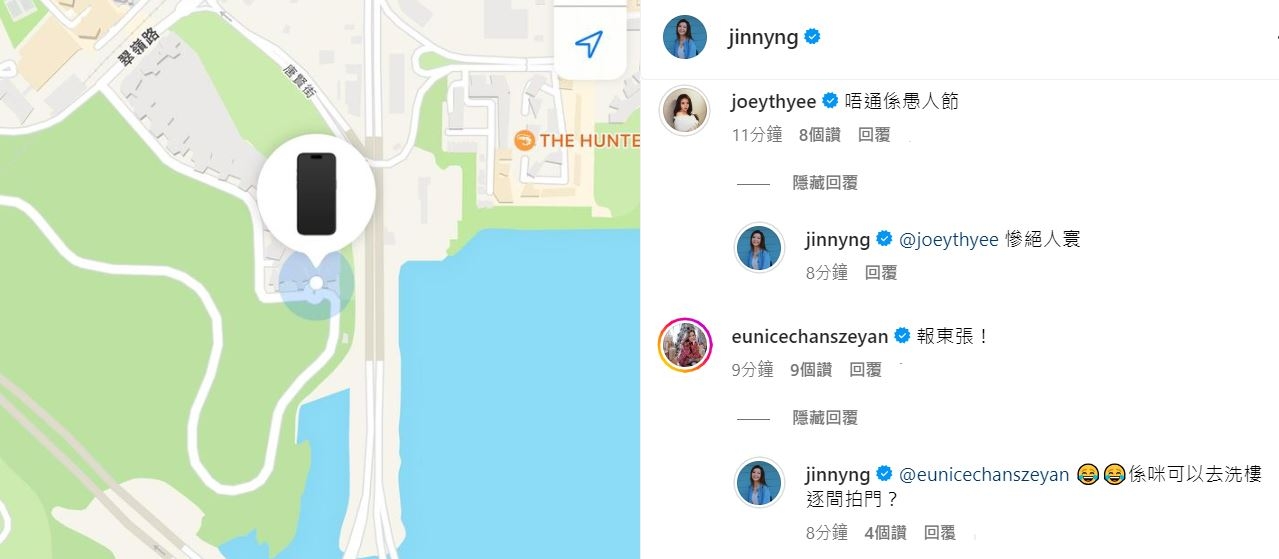View the 4 likes on jinnyng's last reply
Image resolution: width=1279 pixels, height=559 pixels.
click(x=885, y=533)
